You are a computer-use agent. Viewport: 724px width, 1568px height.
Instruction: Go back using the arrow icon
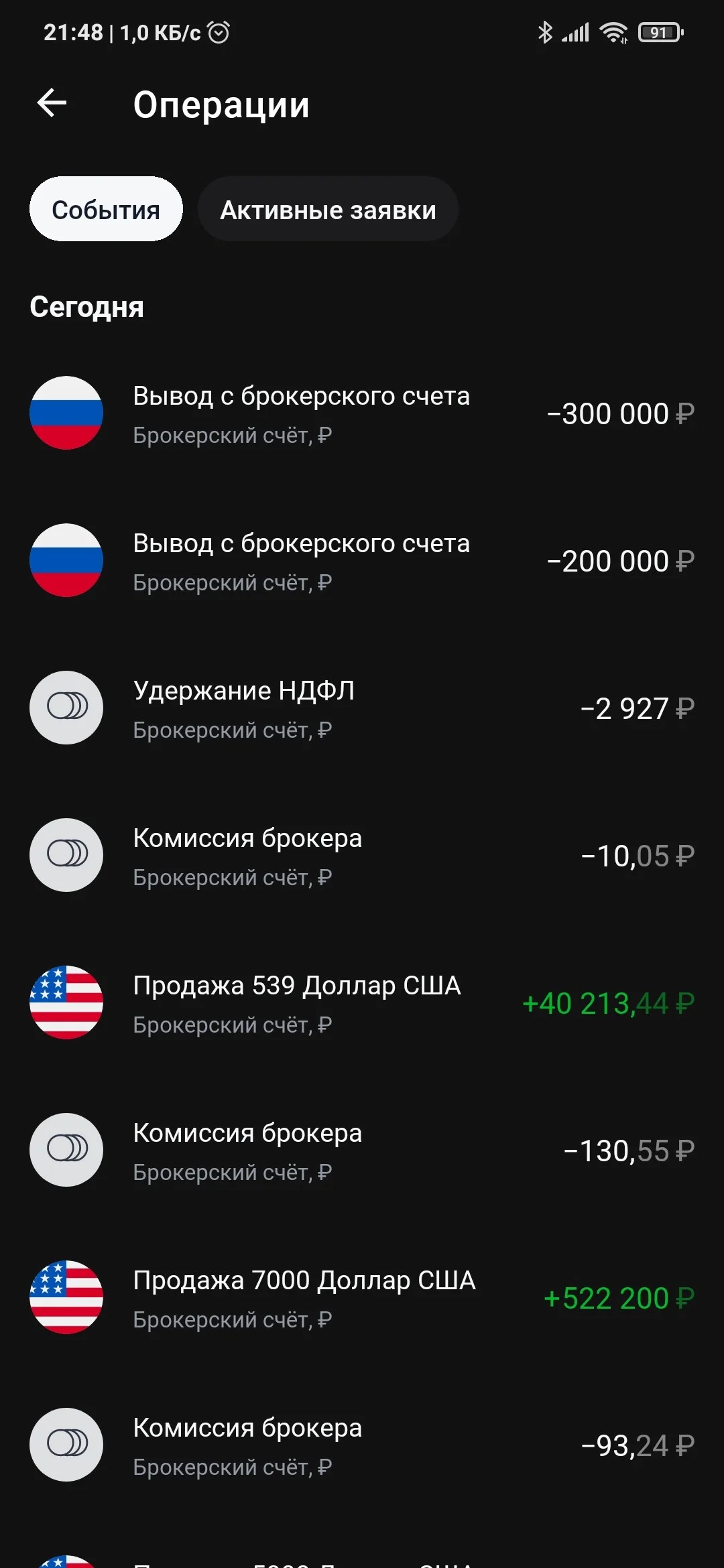coord(52,103)
